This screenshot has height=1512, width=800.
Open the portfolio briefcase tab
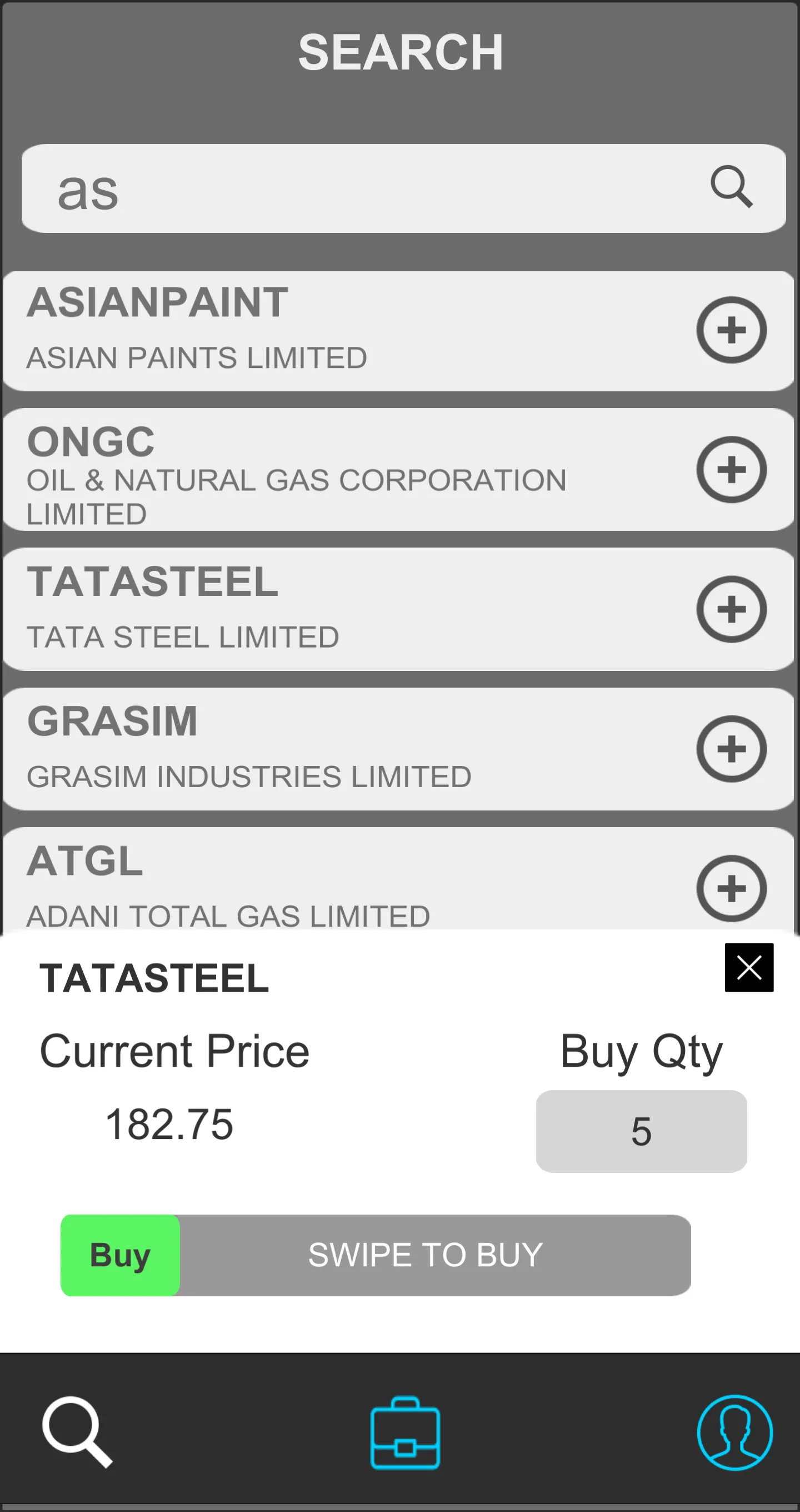(x=406, y=1433)
